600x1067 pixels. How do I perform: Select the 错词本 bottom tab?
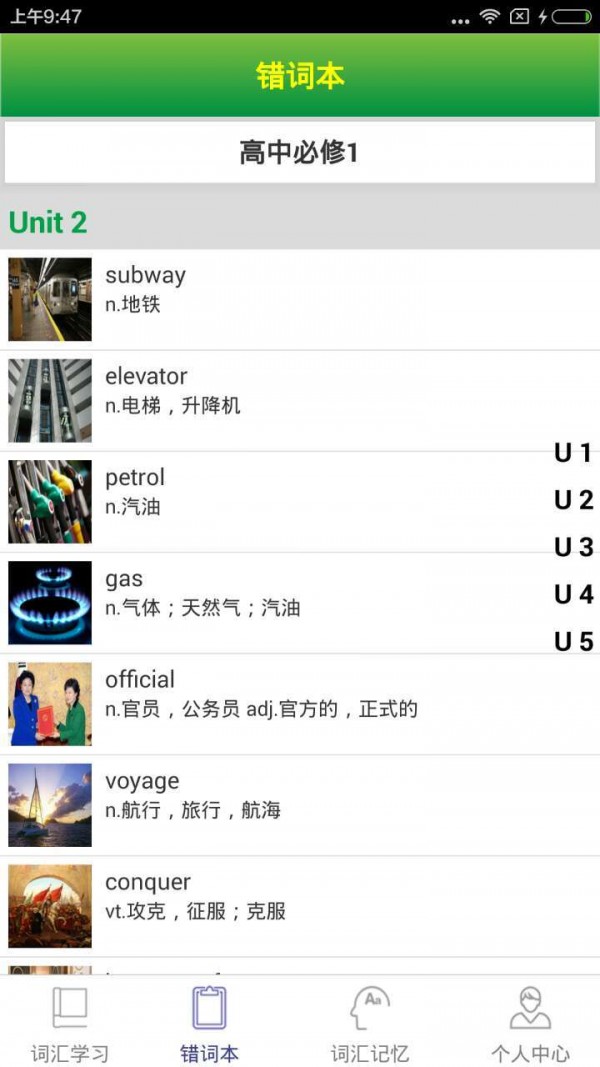tap(209, 1023)
